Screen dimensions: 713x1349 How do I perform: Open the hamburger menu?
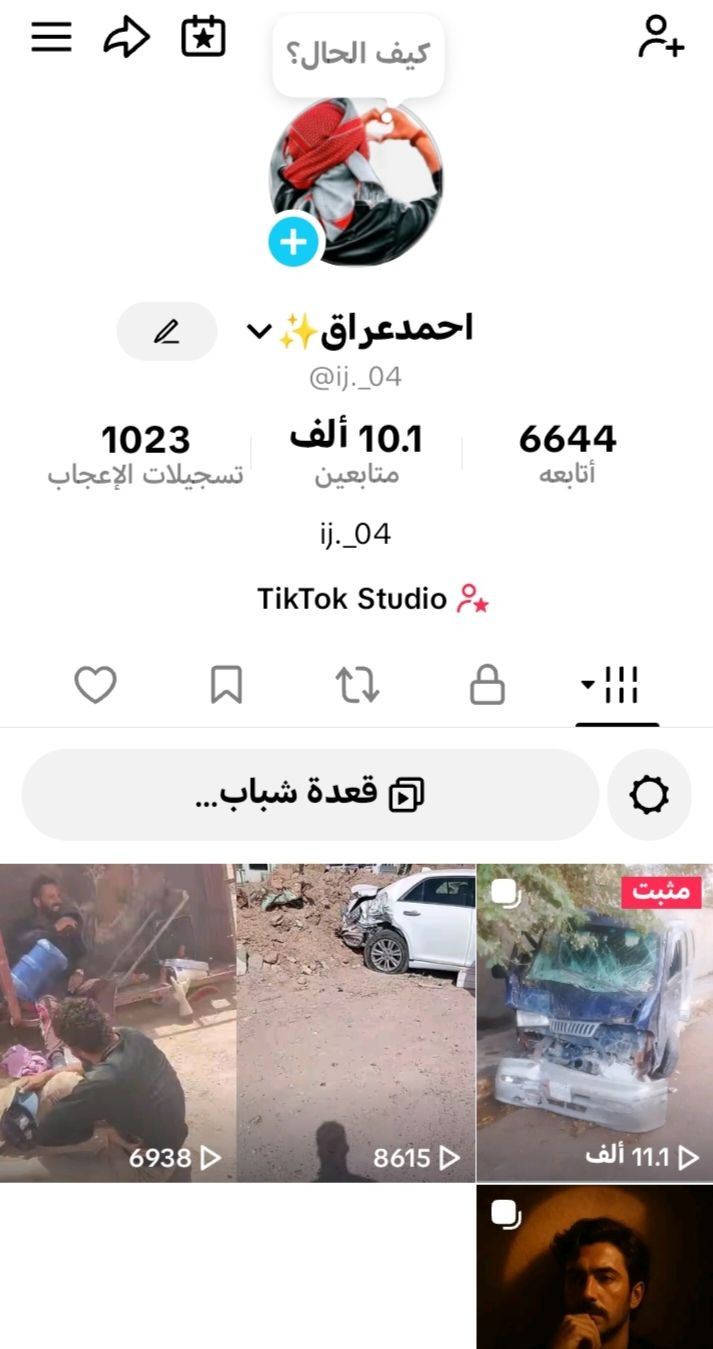click(x=51, y=38)
